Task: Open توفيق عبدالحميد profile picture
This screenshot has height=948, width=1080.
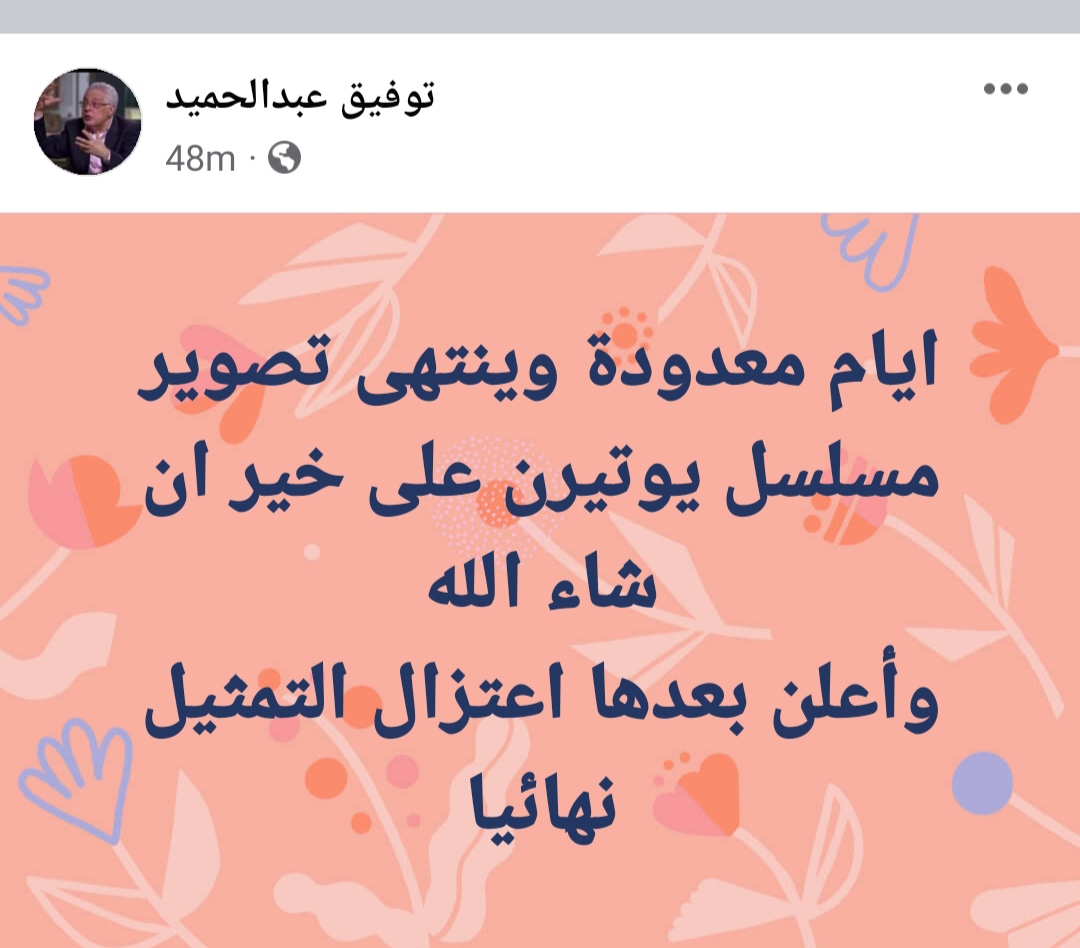Action: (88, 122)
